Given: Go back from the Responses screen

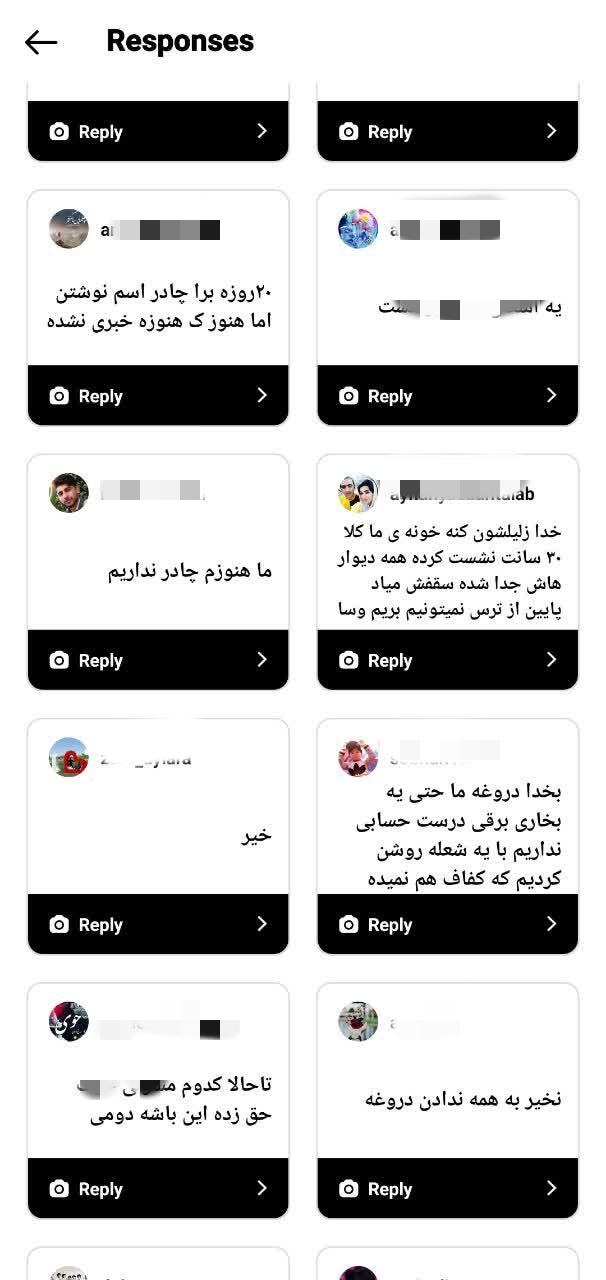Looking at the screenshot, I should pos(41,41).
